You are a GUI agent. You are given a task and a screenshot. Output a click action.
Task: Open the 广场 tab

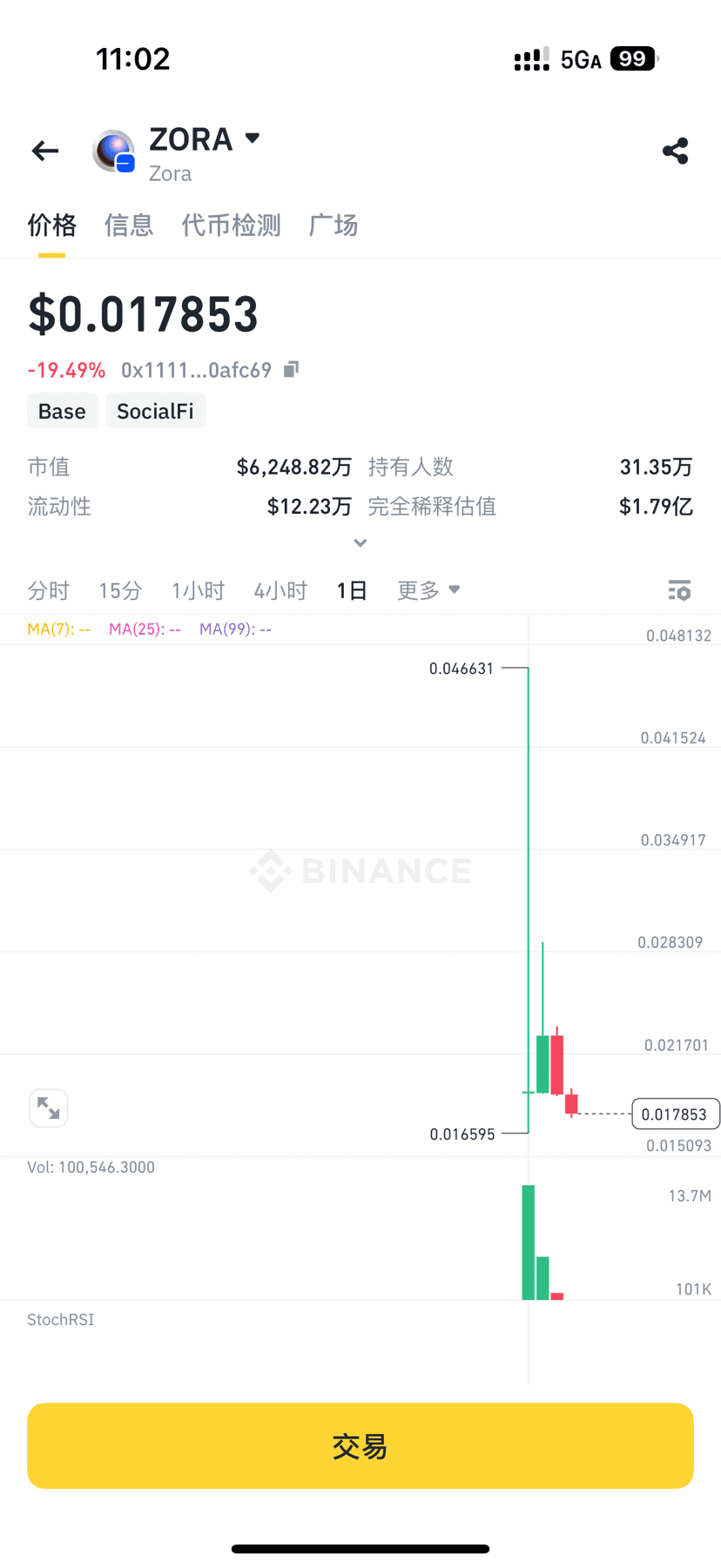pyautogui.click(x=334, y=225)
